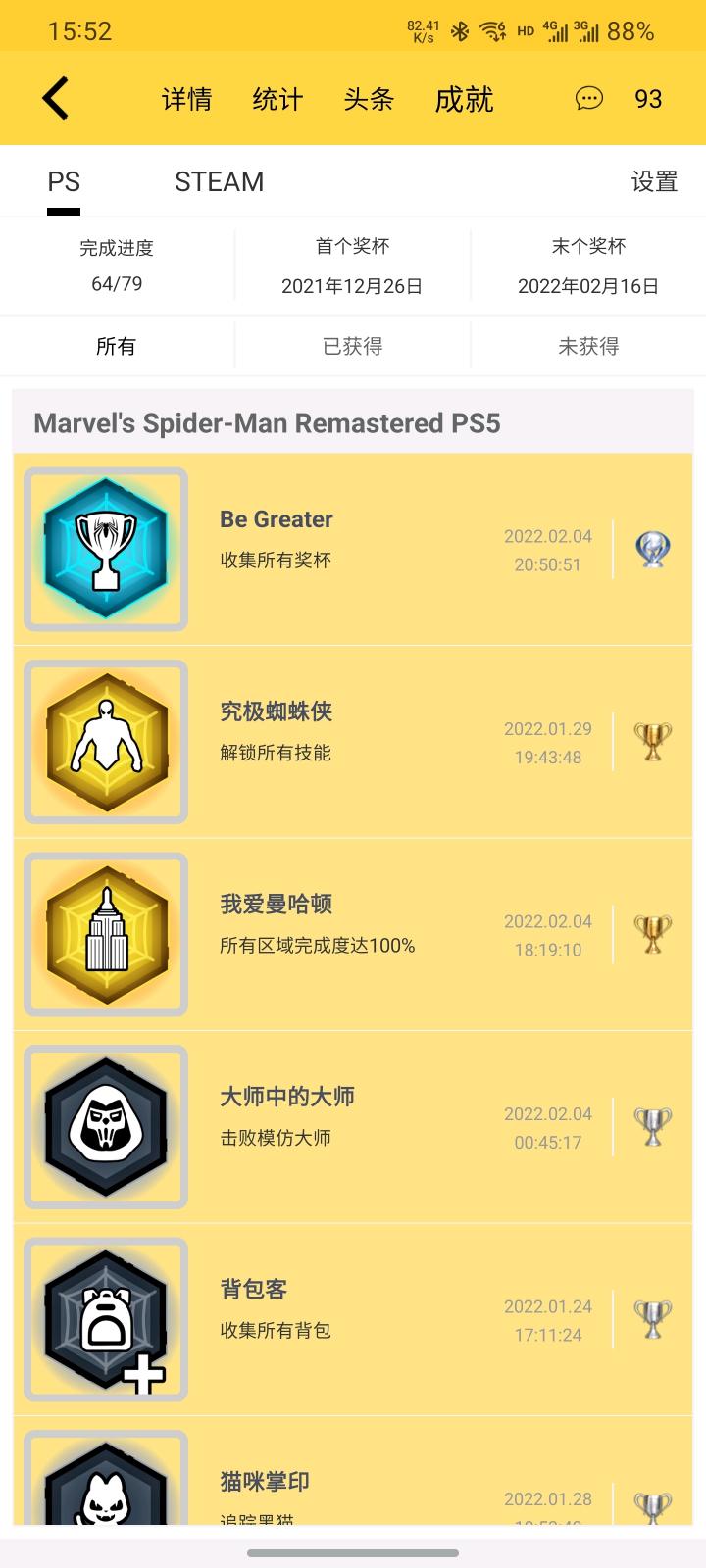The width and height of the screenshot is (706, 1568).
Task: Open the comments bubble icon
Action: pos(588,99)
